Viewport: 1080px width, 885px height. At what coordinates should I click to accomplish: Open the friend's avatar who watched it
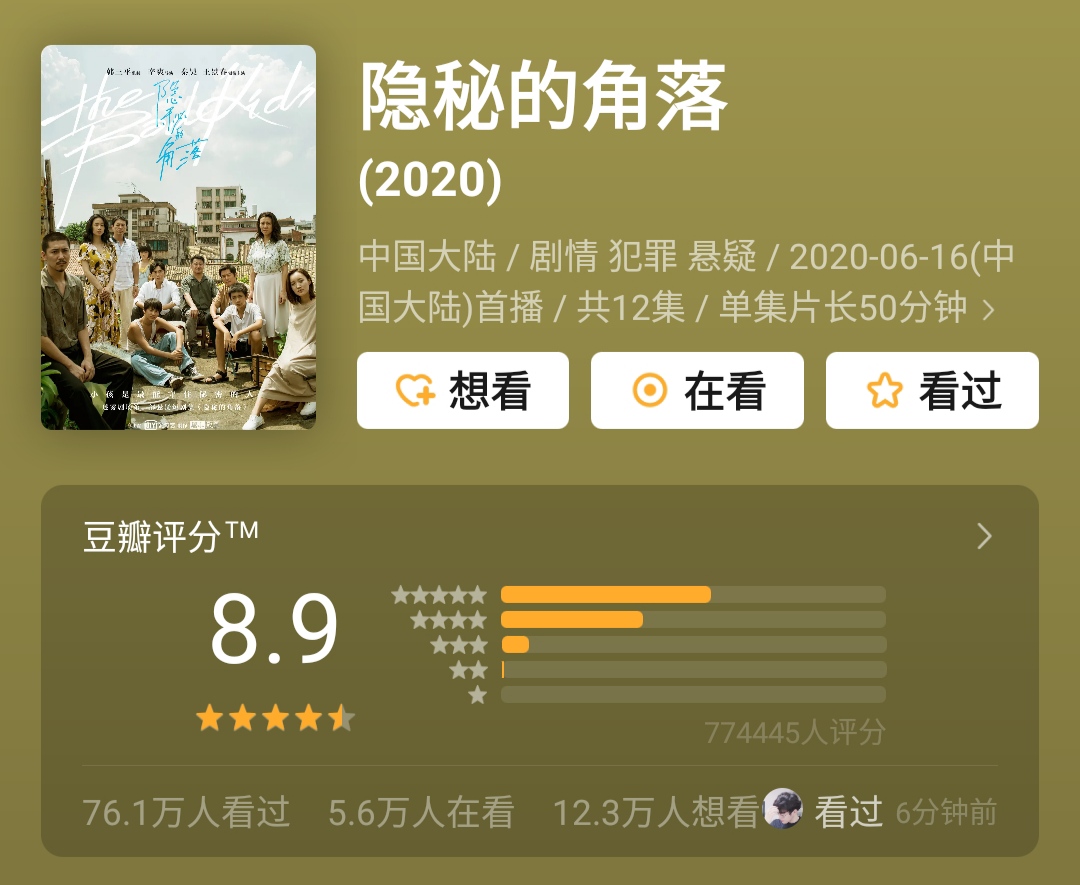pyautogui.click(x=783, y=810)
